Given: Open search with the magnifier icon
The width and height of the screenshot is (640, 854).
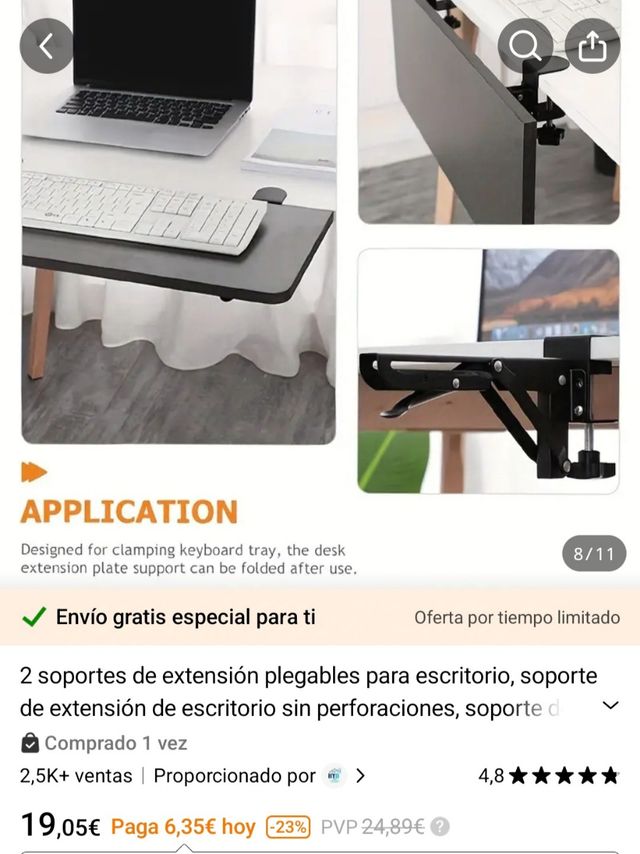Looking at the screenshot, I should click(x=525, y=46).
